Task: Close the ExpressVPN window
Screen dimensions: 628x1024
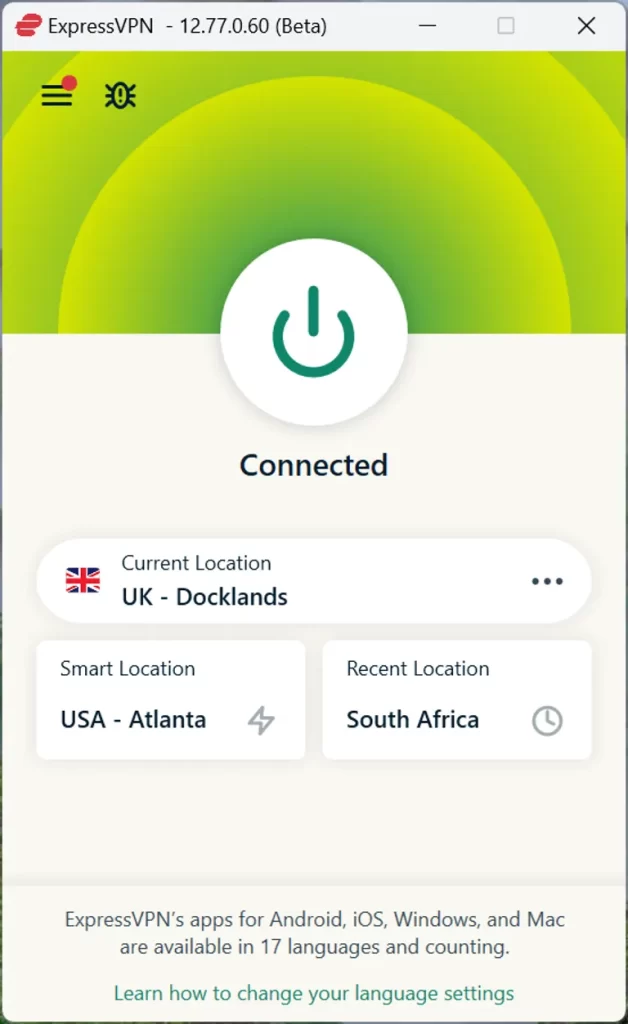Action: 587,26
